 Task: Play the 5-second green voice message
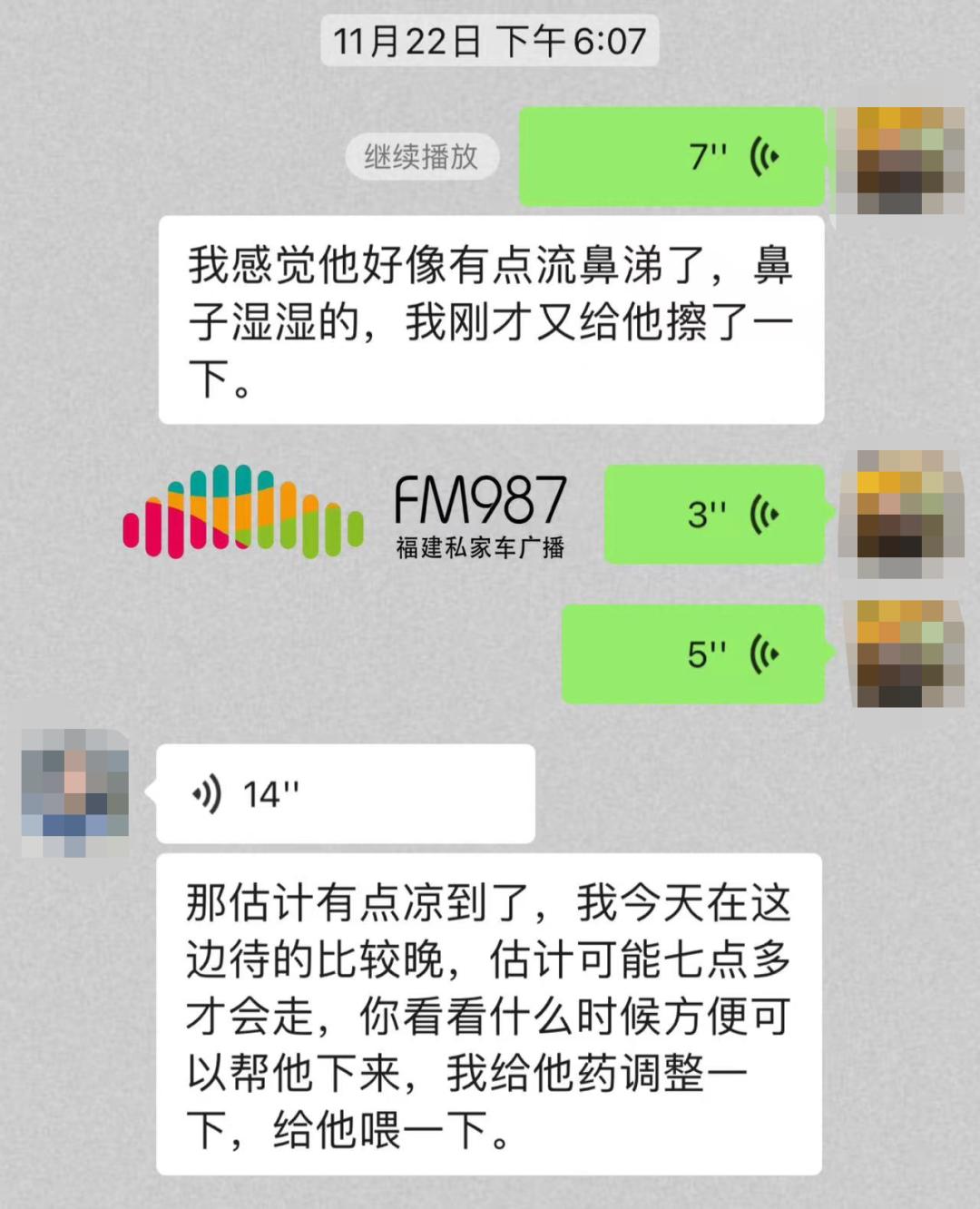tap(693, 654)
